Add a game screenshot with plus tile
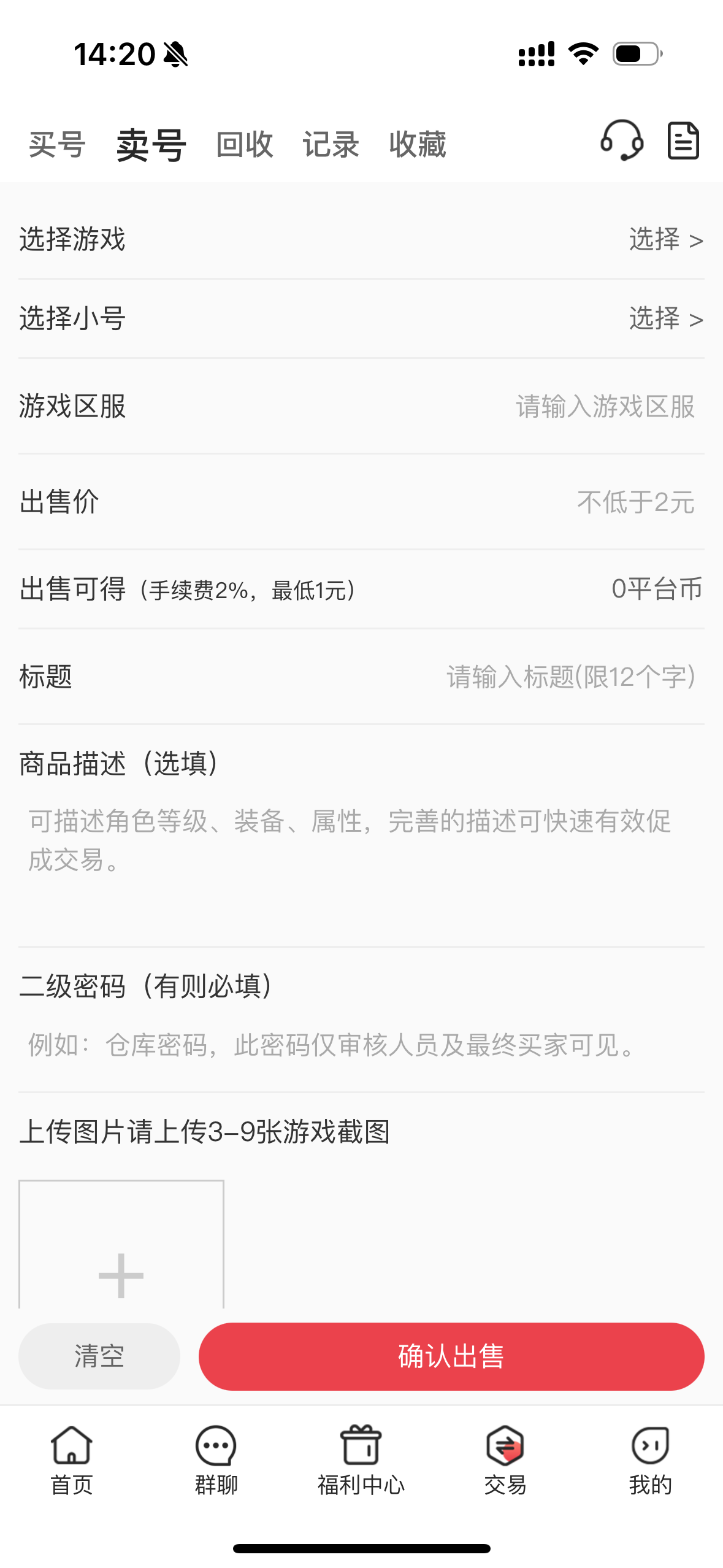The height and width of the screenshot is (1568, 723). [x=121, y=1245]
